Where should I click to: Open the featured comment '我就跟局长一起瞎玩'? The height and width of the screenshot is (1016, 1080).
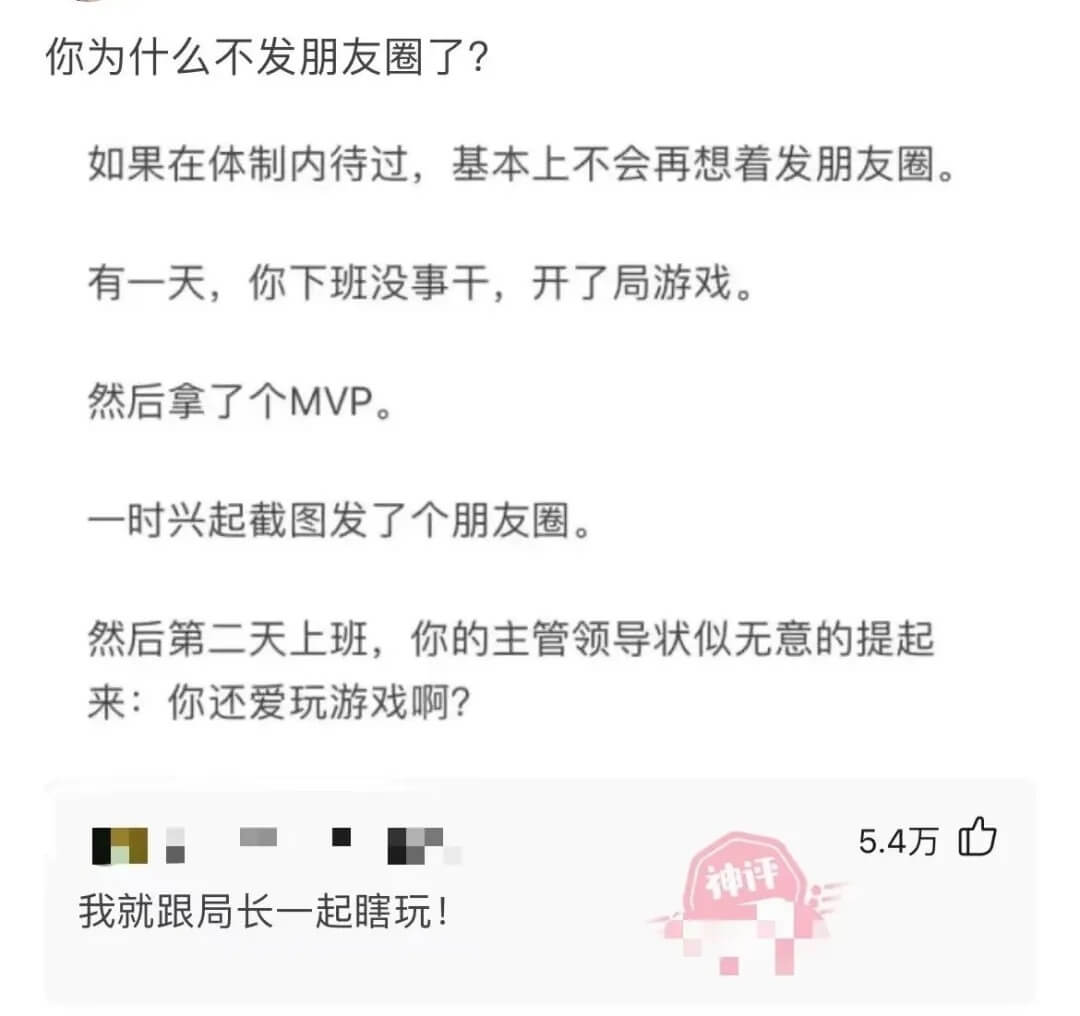pyautogui.click(x=263, y=913)
